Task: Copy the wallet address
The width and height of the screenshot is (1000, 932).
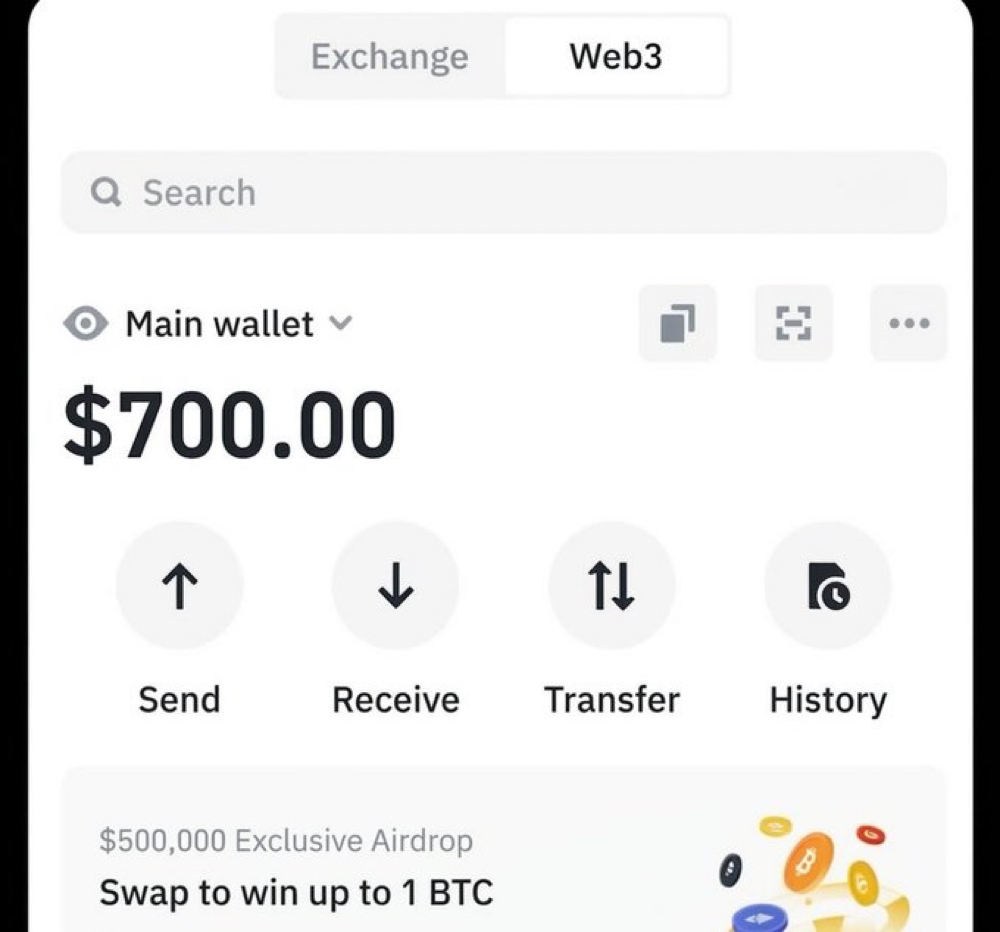Action: tap(677, 323)
